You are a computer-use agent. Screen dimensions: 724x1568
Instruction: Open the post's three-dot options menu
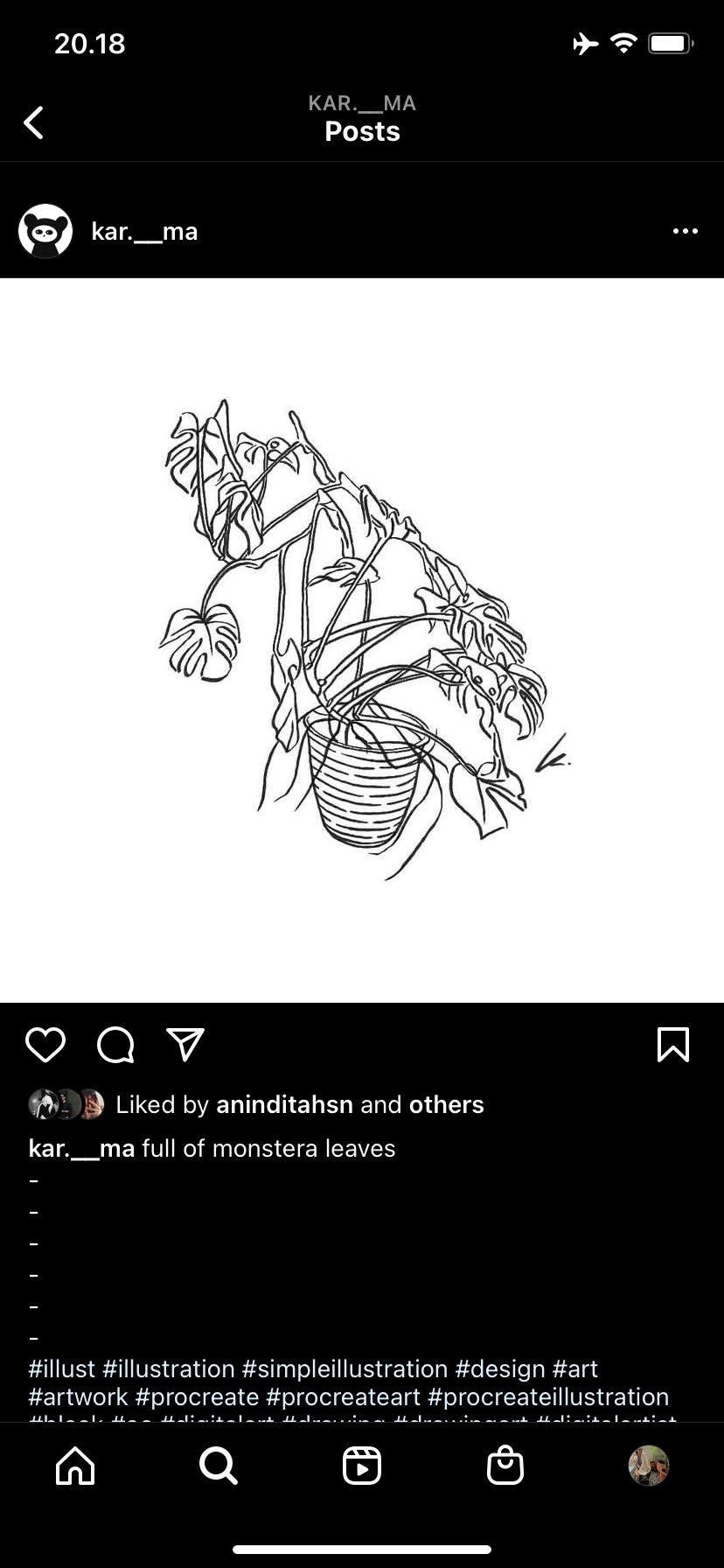pyautogui.click(x=685, y=231)
